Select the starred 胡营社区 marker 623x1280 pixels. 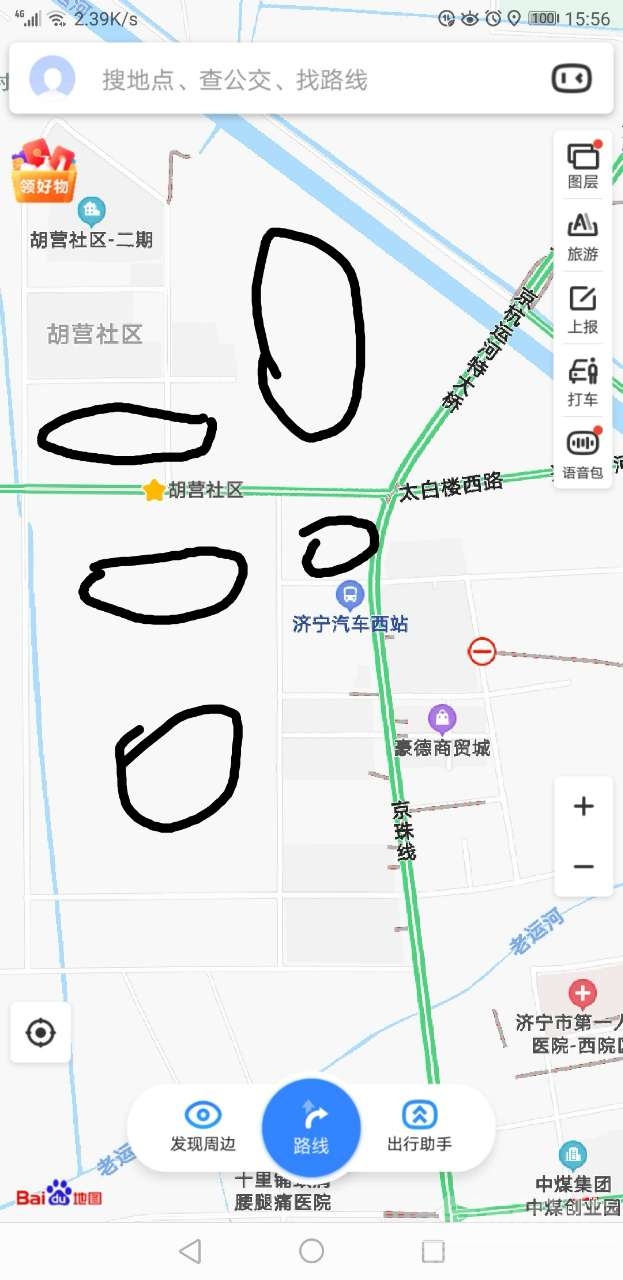point(154,490)
